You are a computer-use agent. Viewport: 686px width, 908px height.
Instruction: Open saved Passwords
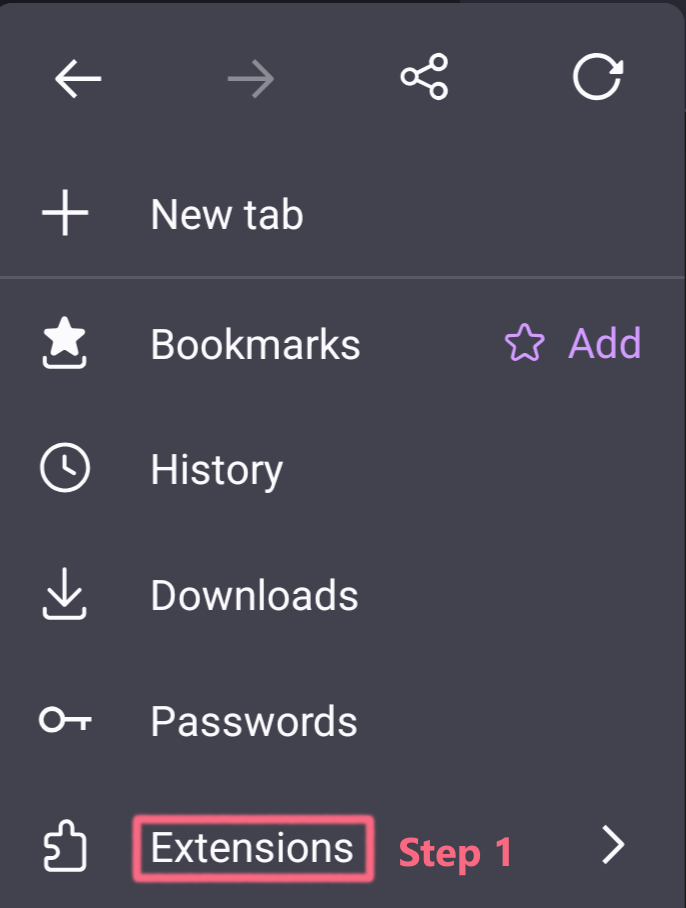[x=253, y=722]
